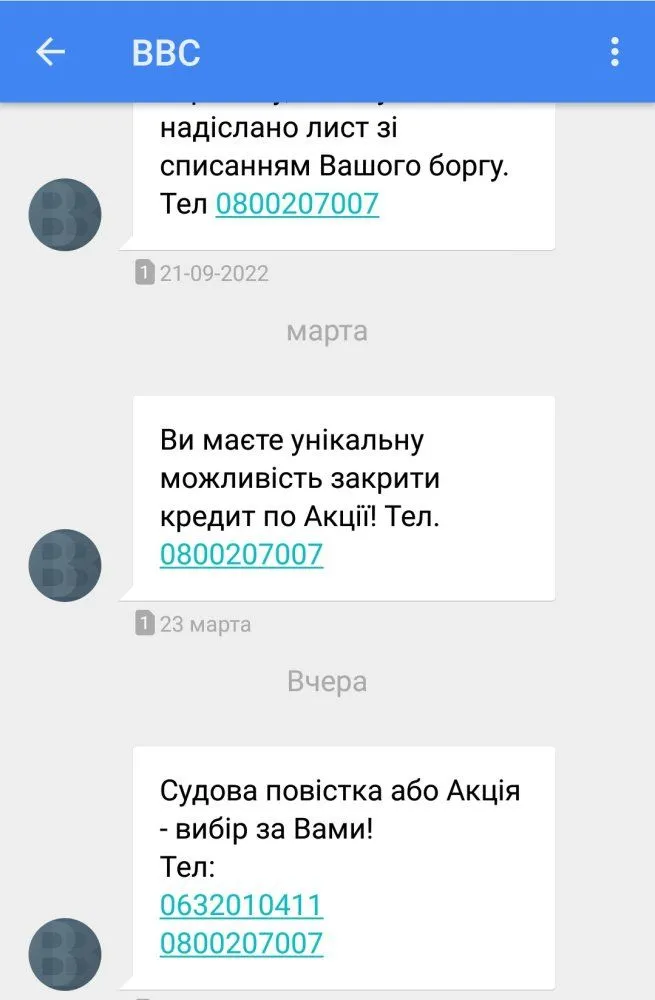Call 0800207007 in the debt write-off message

[297, 204]
